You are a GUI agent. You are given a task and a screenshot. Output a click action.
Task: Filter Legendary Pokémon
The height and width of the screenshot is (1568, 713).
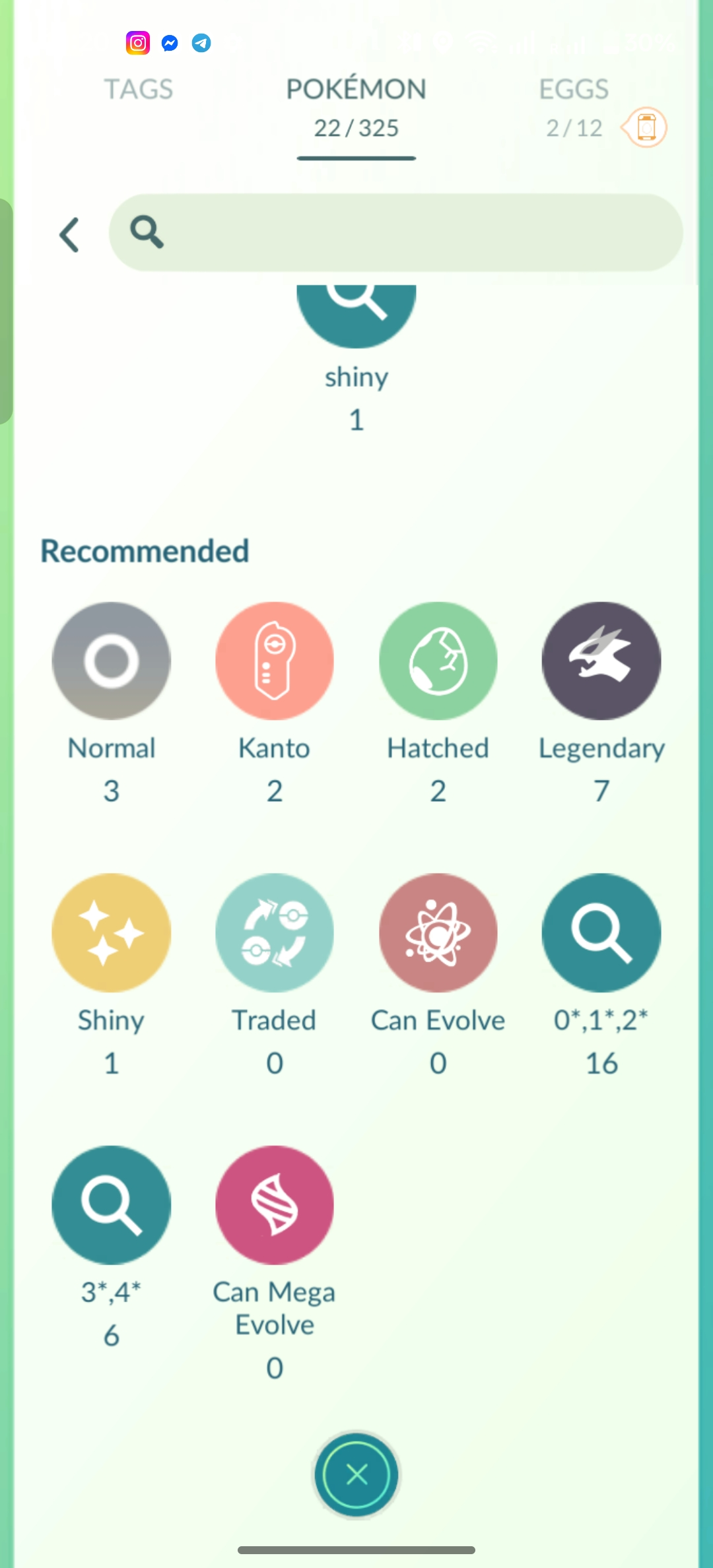(x=601, y=661)
